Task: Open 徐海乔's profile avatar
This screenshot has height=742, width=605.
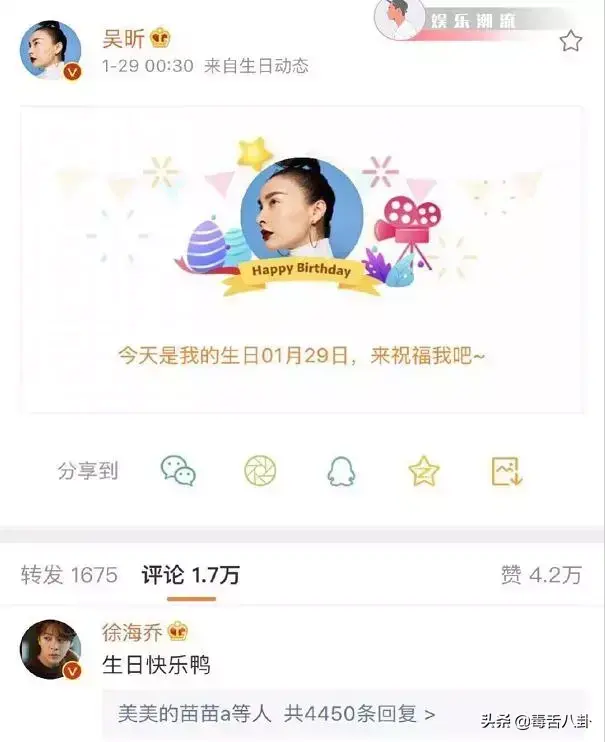Action: (50, 650)
